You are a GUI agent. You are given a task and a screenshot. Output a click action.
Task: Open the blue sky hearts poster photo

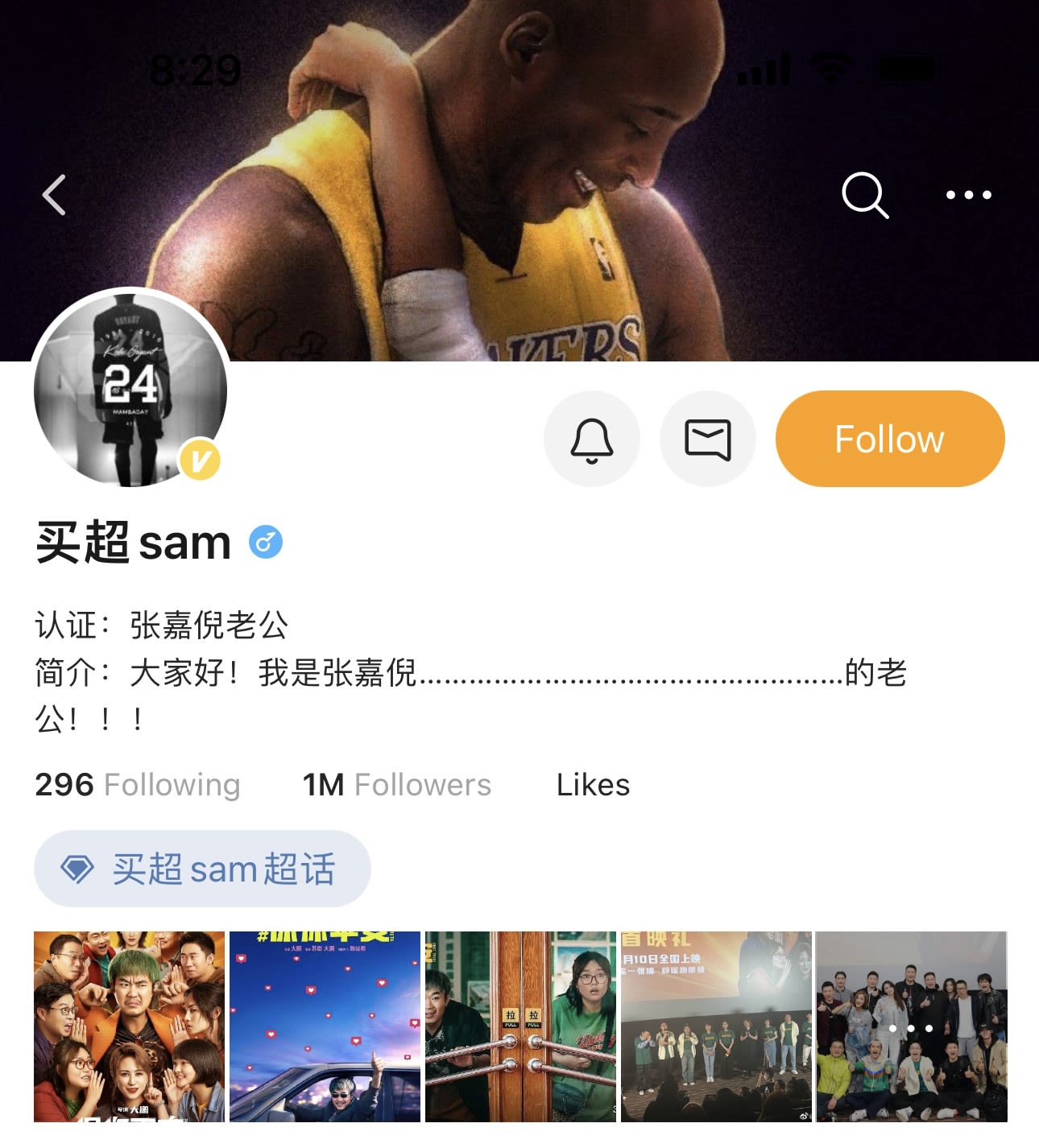click(x=325, y=1026)
